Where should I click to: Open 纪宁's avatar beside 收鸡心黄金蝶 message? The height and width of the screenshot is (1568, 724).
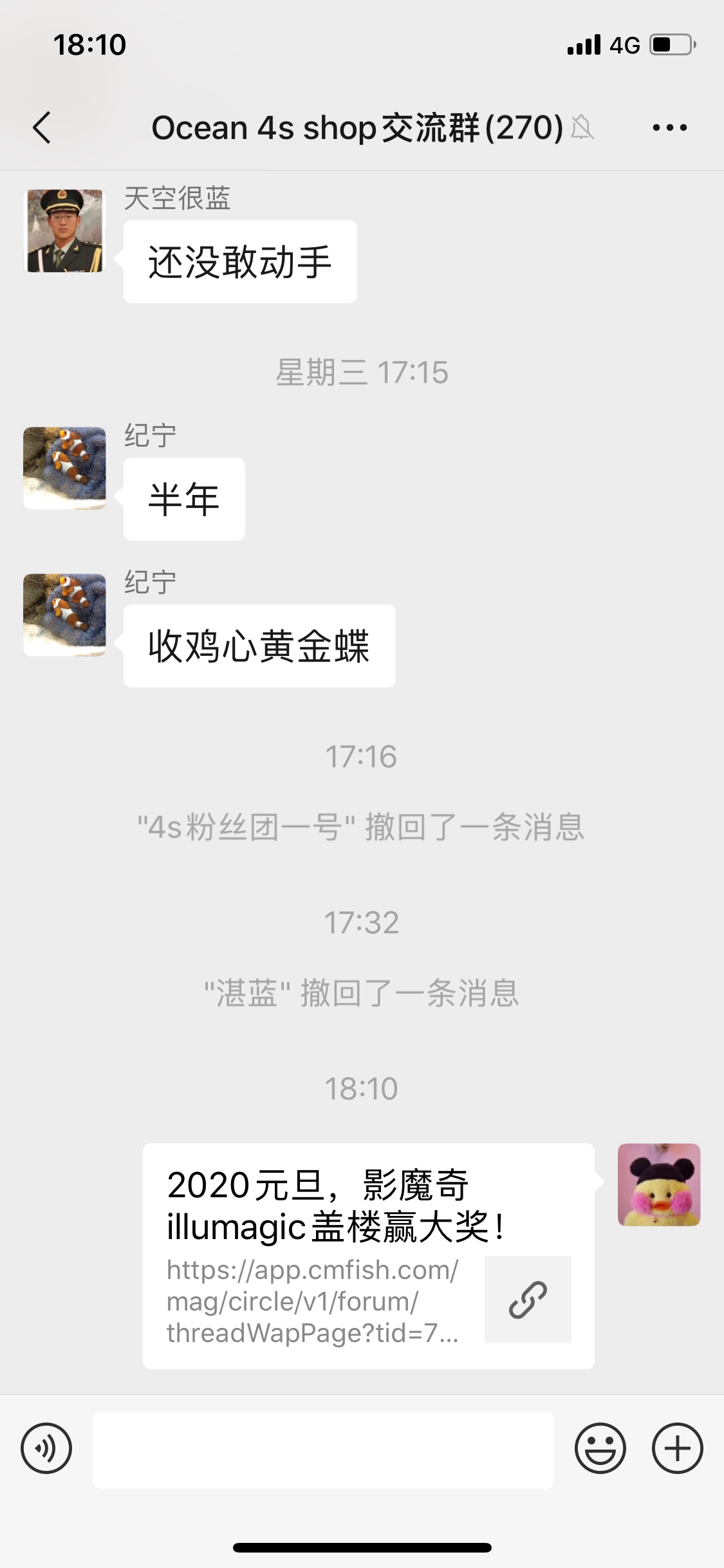coord(64,615)
